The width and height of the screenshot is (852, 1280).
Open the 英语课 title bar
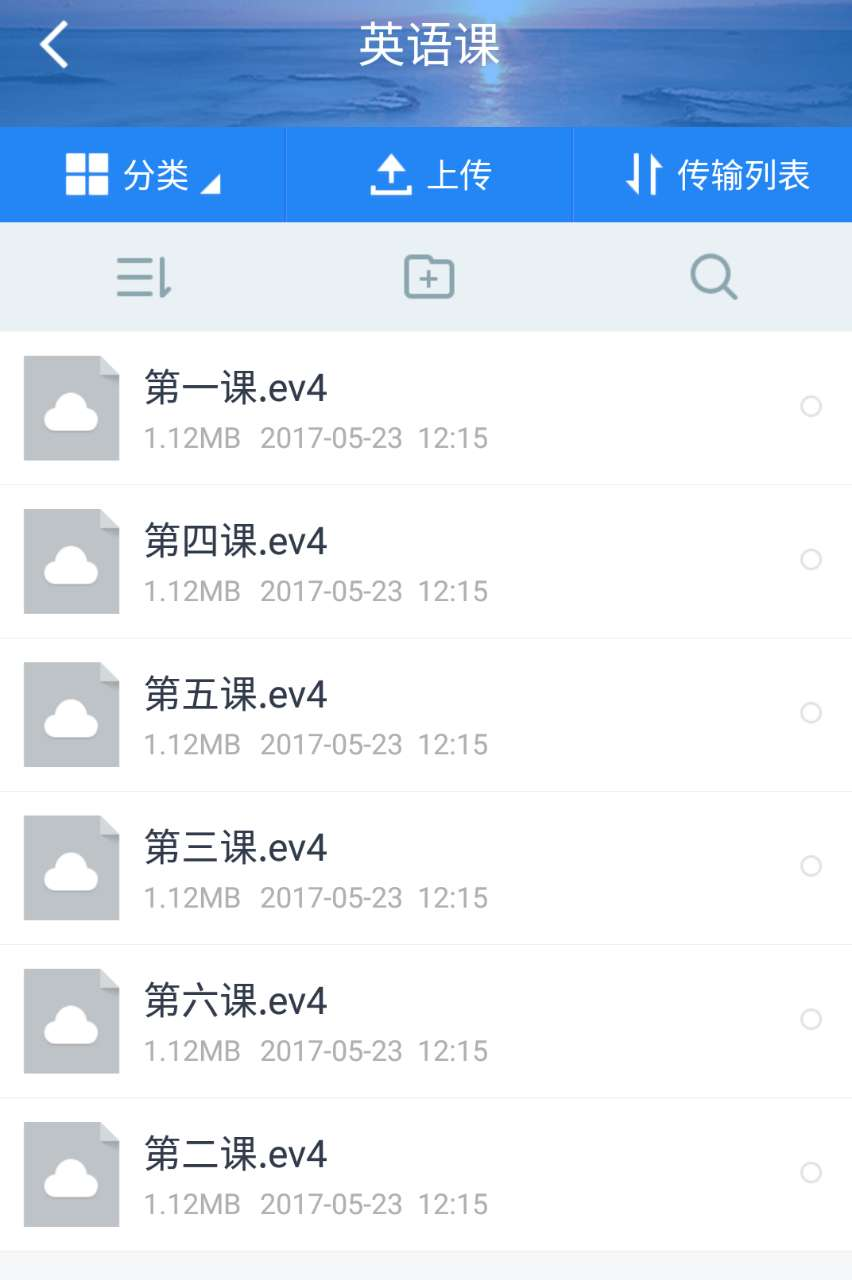[426, 45]
